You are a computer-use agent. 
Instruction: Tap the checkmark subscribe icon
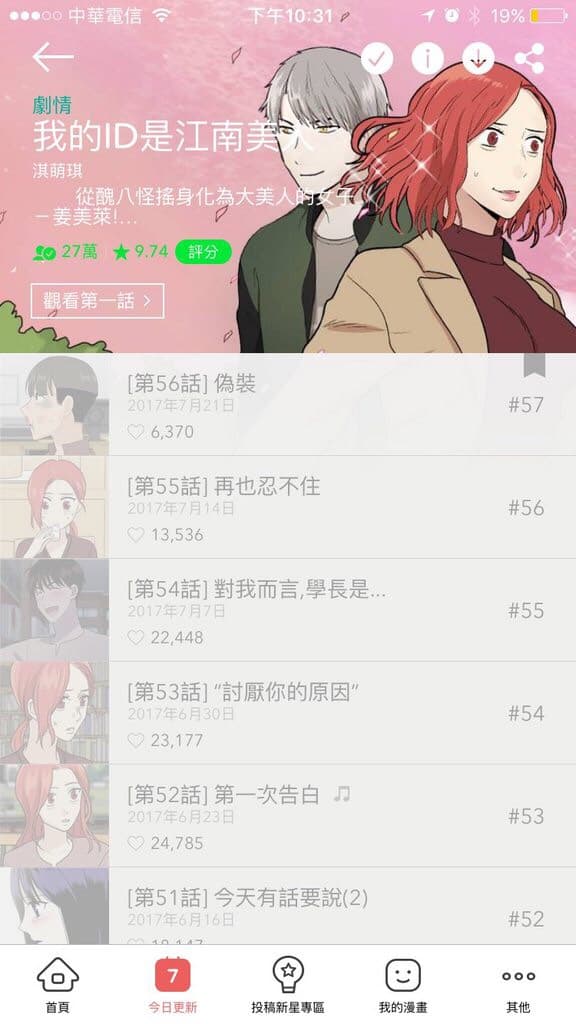click(377, 58)
